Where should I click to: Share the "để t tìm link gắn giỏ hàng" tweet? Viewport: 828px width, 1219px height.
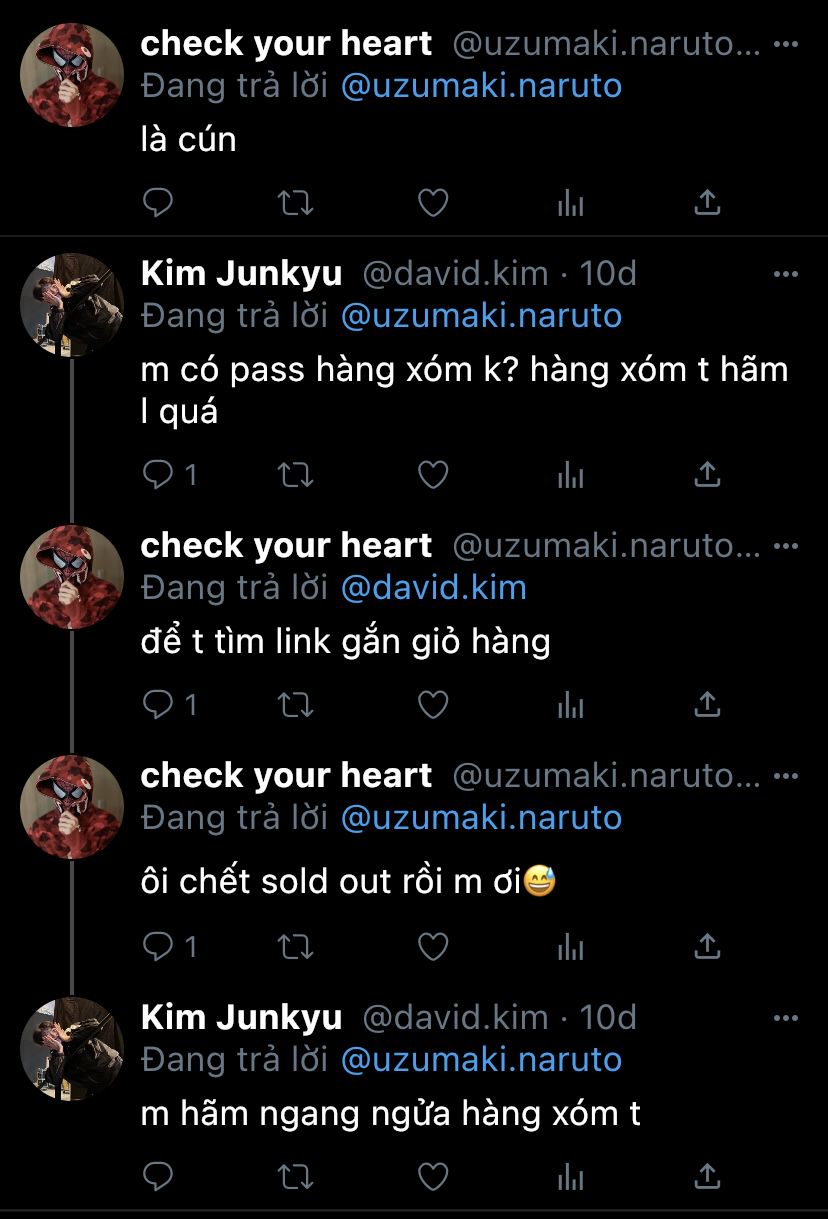(x=707, y=706)
